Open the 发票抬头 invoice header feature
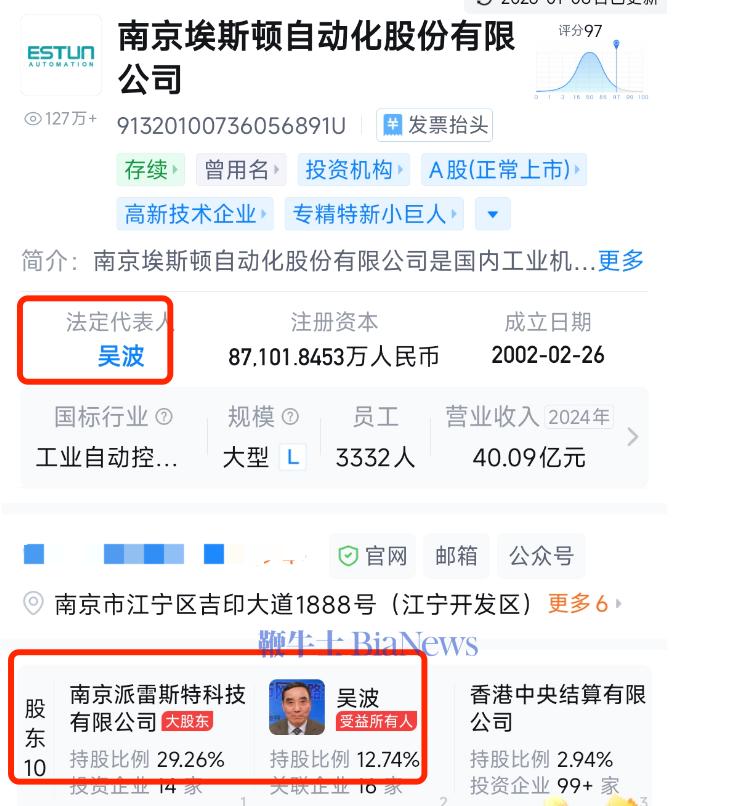736x806 pixels. tap(434, 125)
